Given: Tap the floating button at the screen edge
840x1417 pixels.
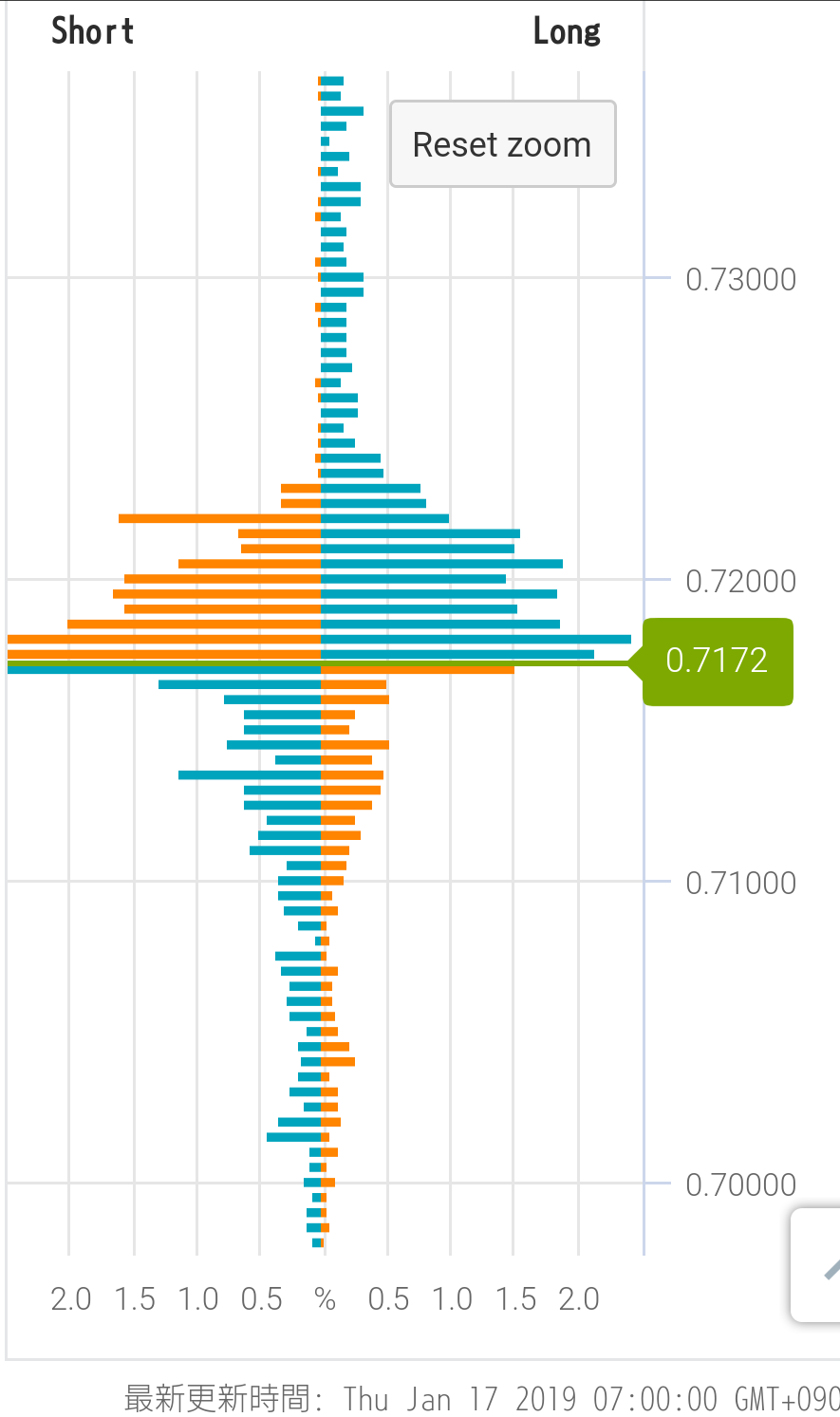Looking at the screenshot, I should coord(818,1264).
